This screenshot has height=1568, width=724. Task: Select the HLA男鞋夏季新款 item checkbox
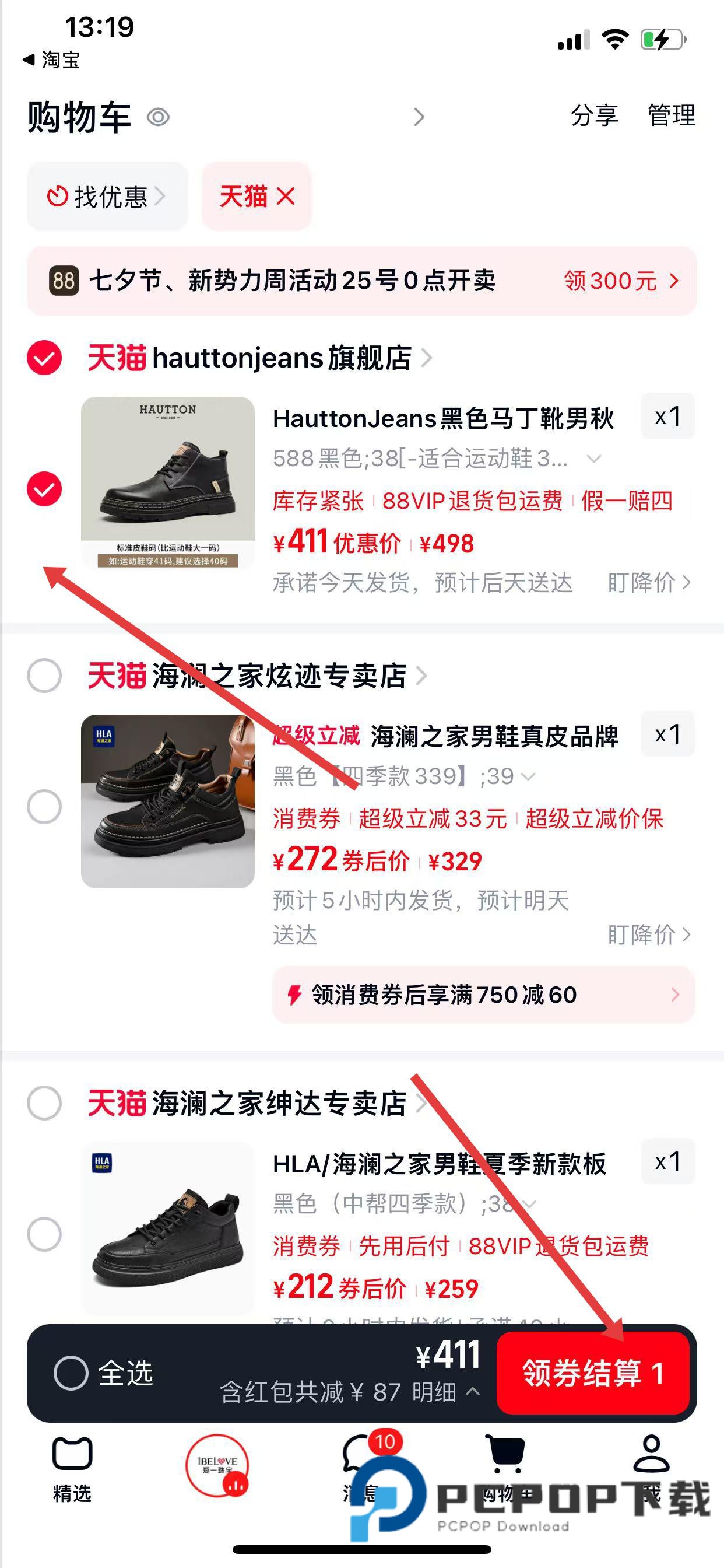(x=44, y=1234)
